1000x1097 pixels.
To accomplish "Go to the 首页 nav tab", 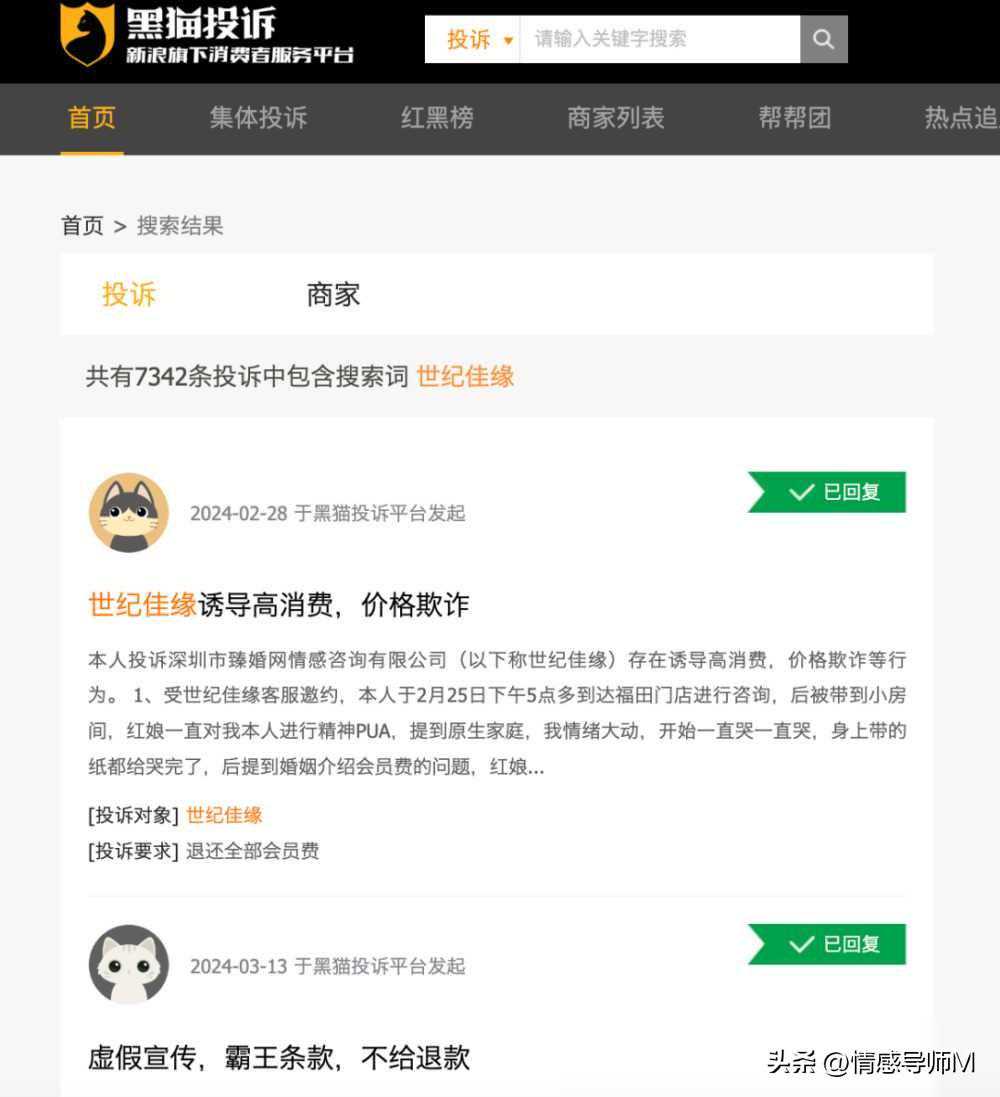I will tap(91, 118).
